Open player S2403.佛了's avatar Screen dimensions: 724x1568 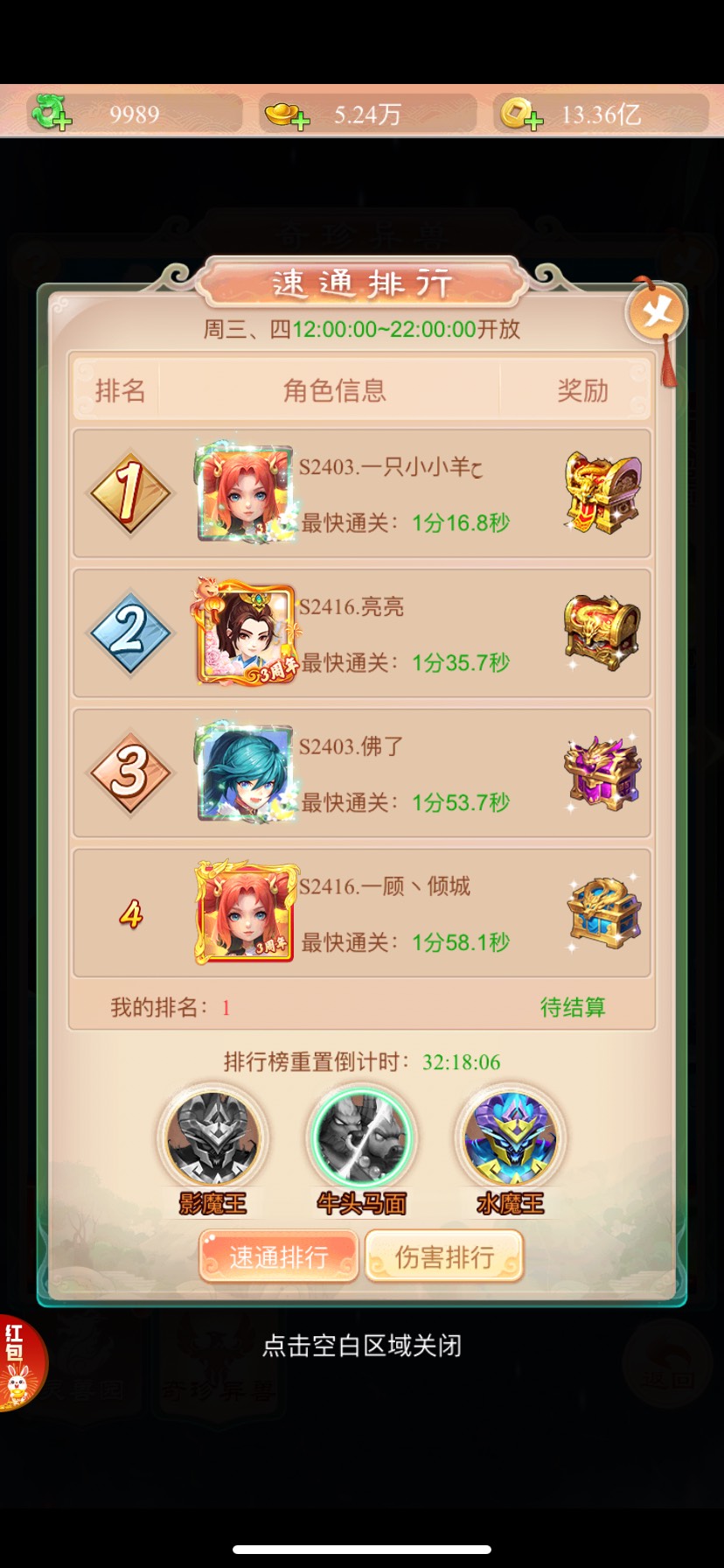(x=245, y=773)
